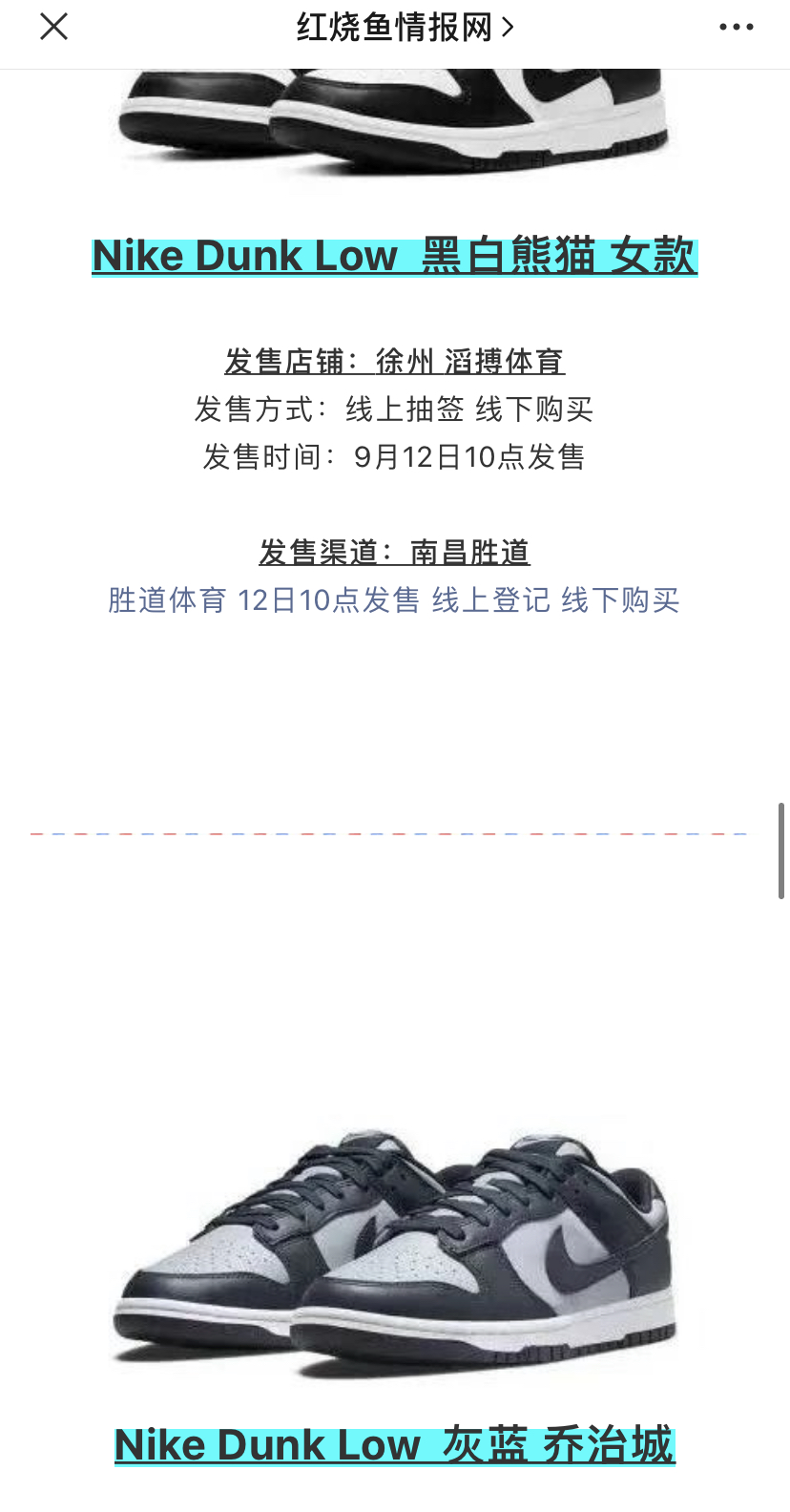
Task: Close the article page
Action: point(54,27)
